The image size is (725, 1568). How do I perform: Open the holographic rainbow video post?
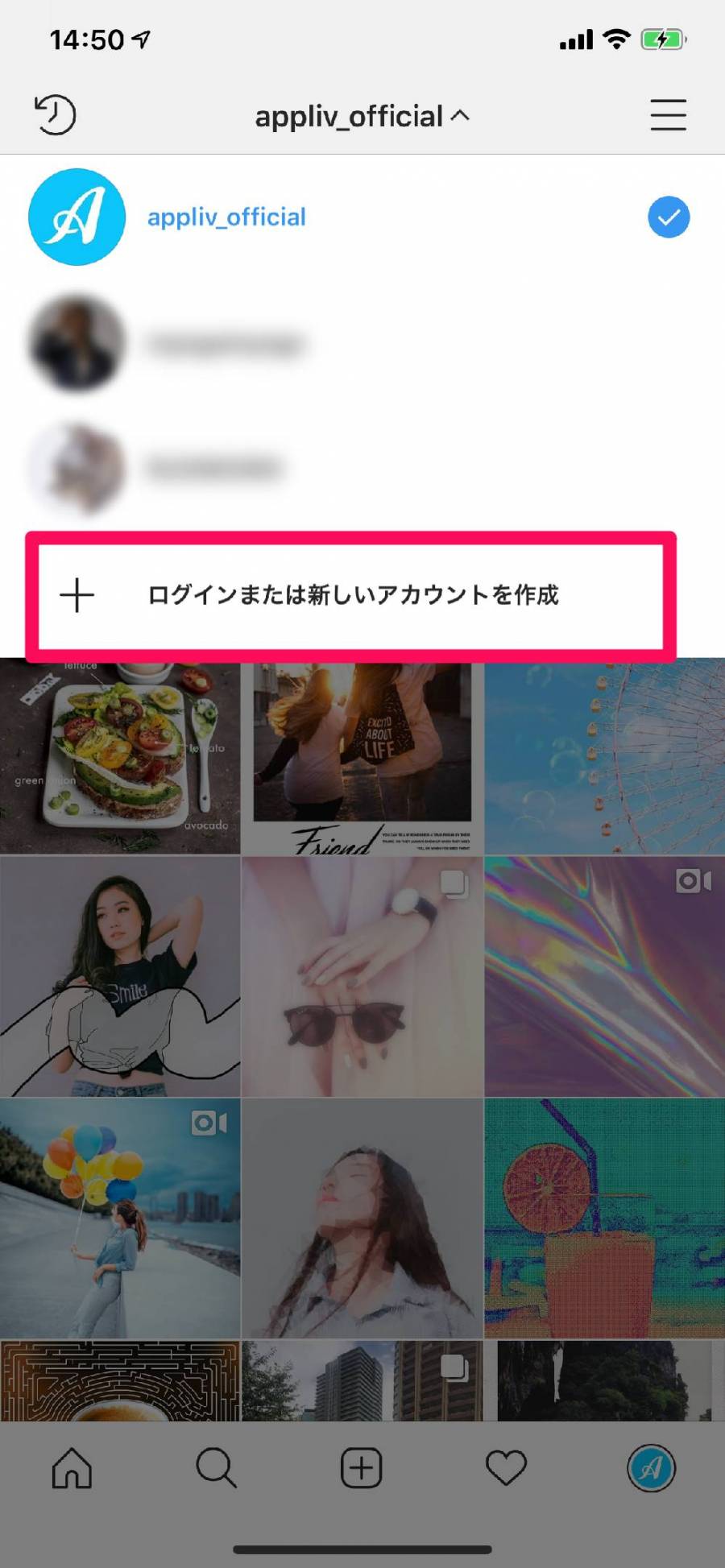(604, 976)
